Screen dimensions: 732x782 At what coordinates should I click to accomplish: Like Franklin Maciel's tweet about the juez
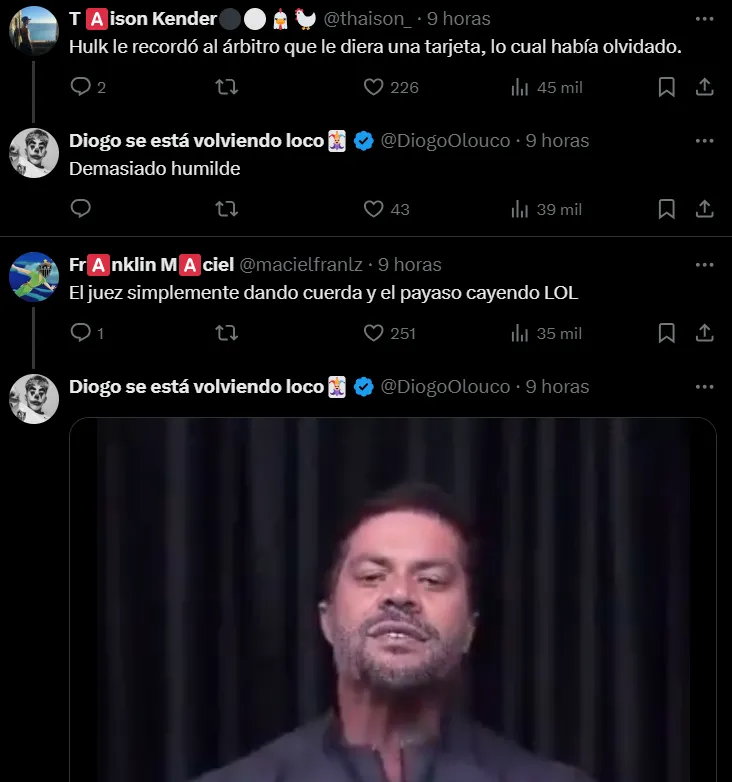pos(374,333)
